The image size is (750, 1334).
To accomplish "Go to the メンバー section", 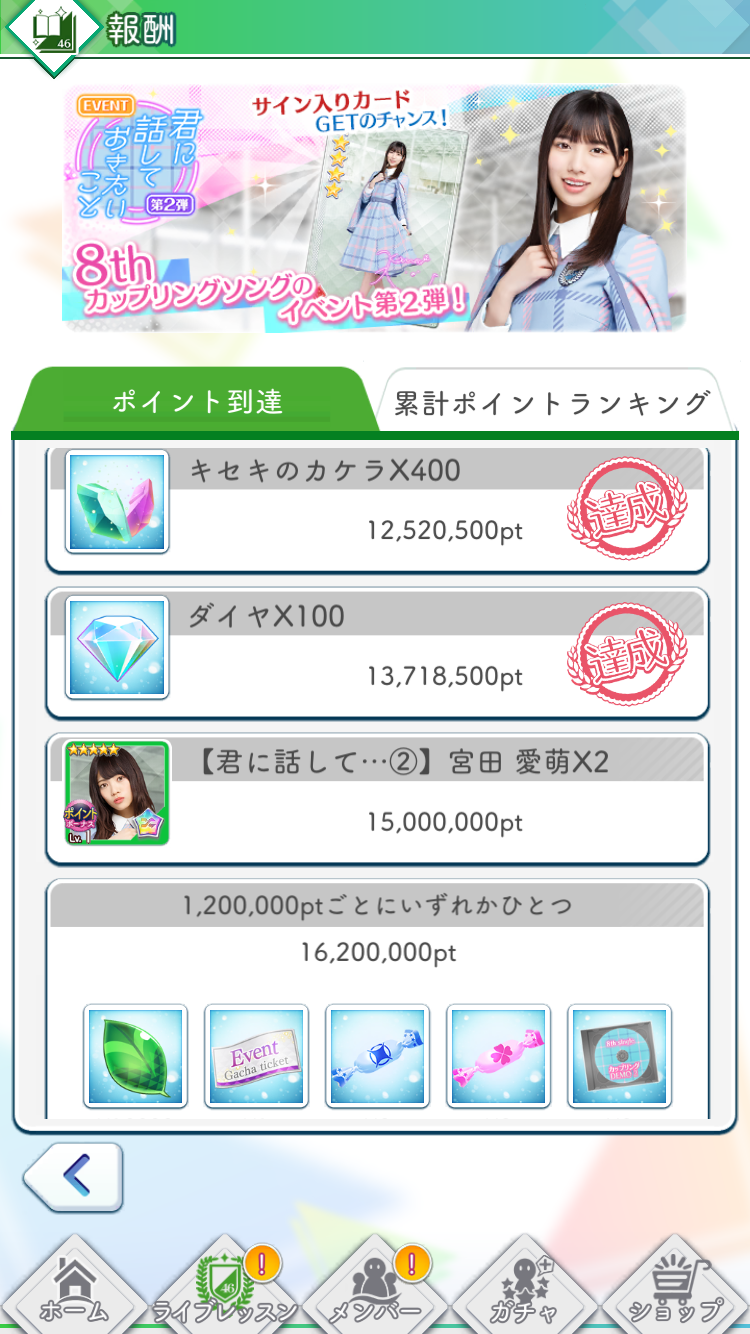I will [376, 1288].
